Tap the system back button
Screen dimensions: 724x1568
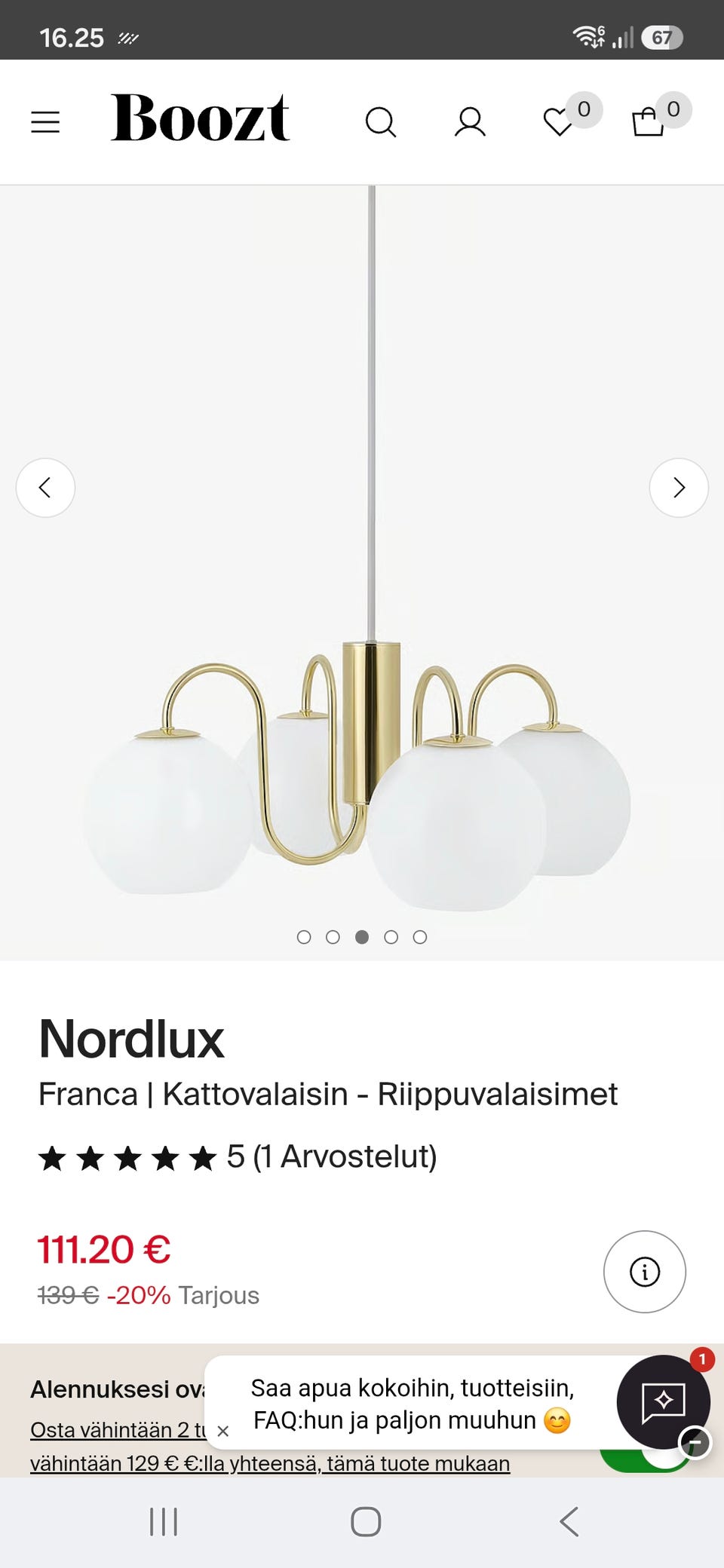pos(569,1521)
